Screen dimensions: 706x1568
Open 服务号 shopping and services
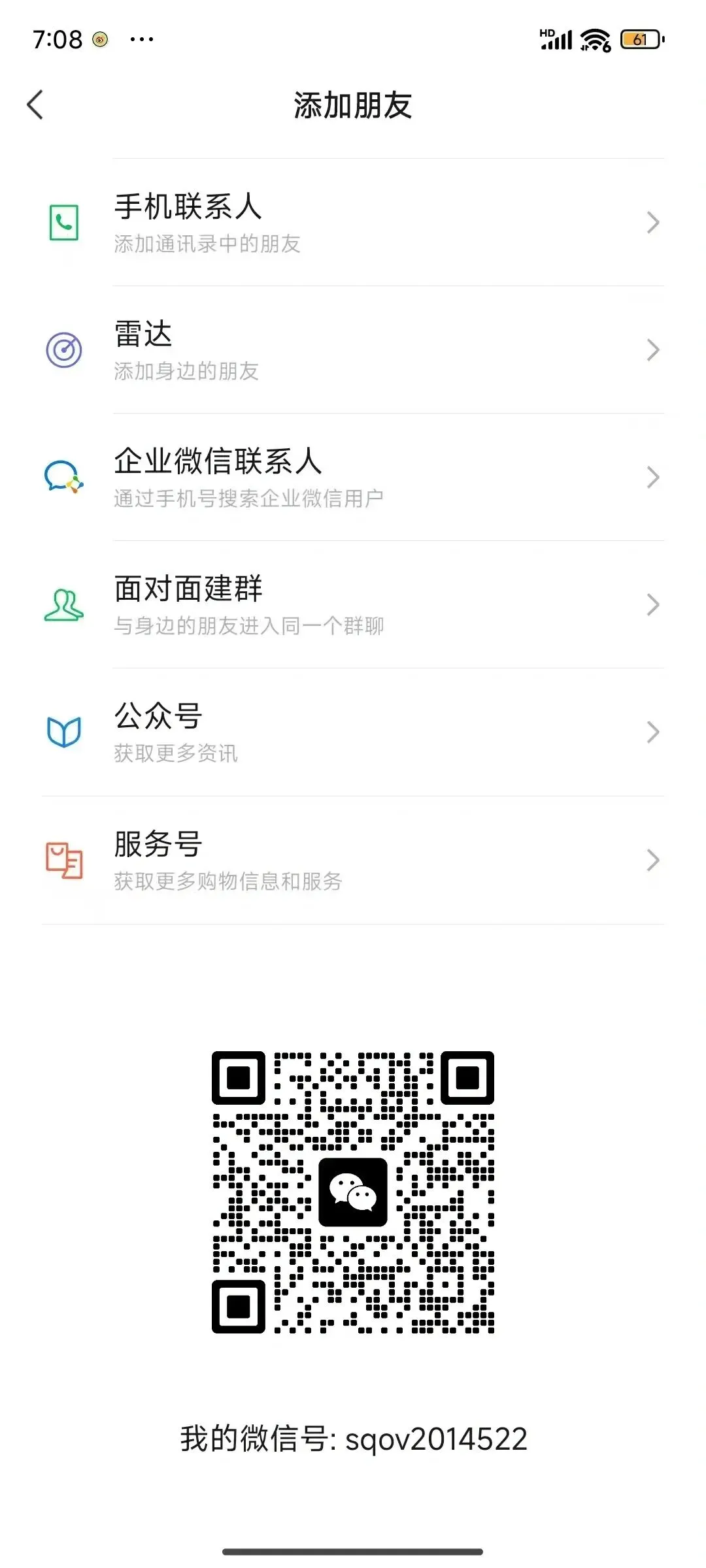point(353,860)
